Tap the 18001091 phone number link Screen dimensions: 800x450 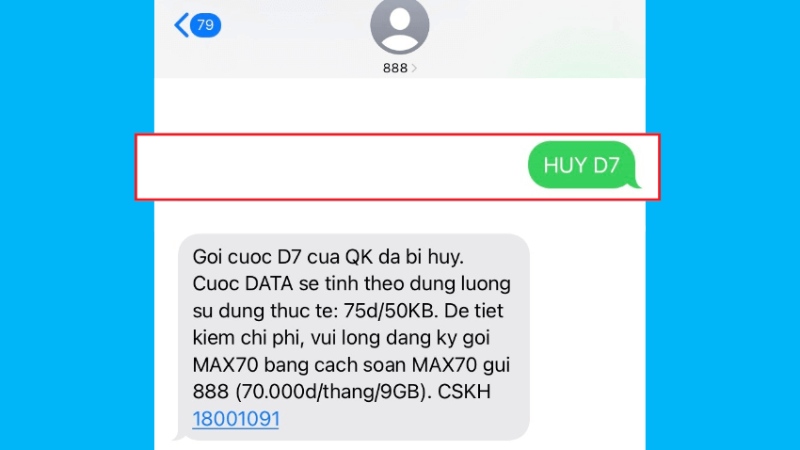(235, 419)
